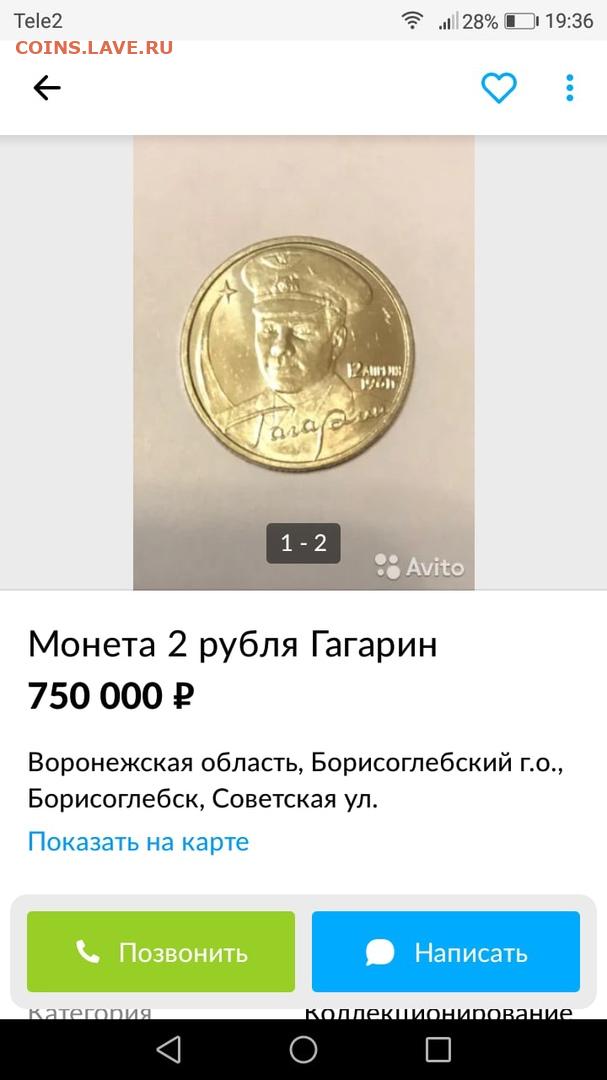
Task: Go back using the top arrow
Action: 47,88
